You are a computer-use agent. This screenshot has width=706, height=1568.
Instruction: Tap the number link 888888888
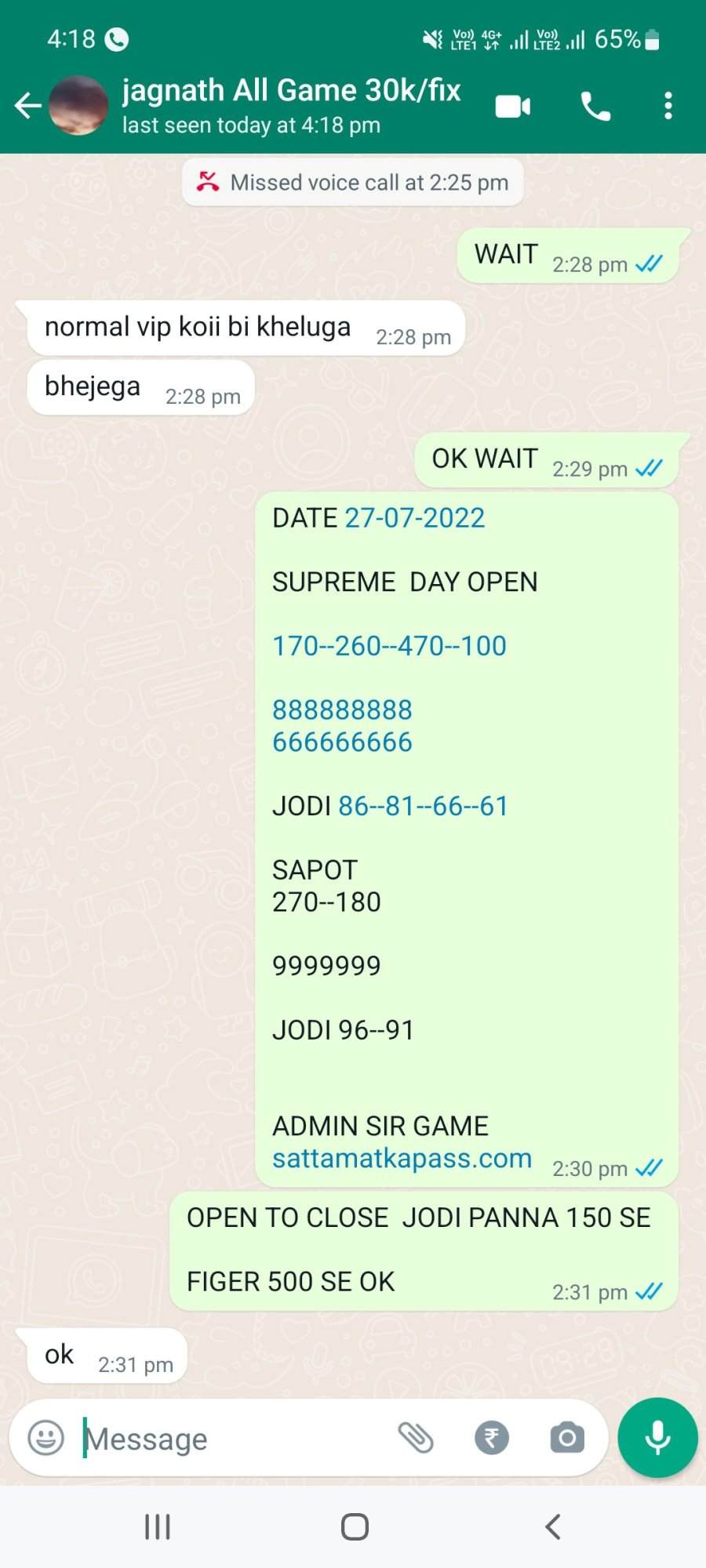342,710
